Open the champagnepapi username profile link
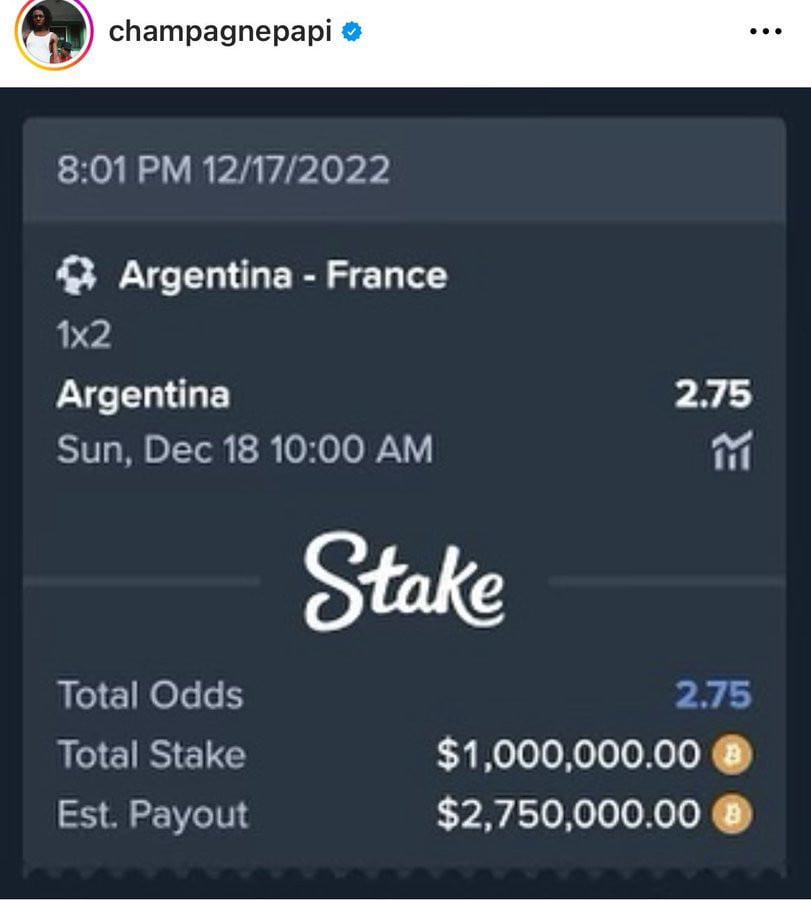Image resolution: width=811 pixels, height=900 pixels. [219, 32]
